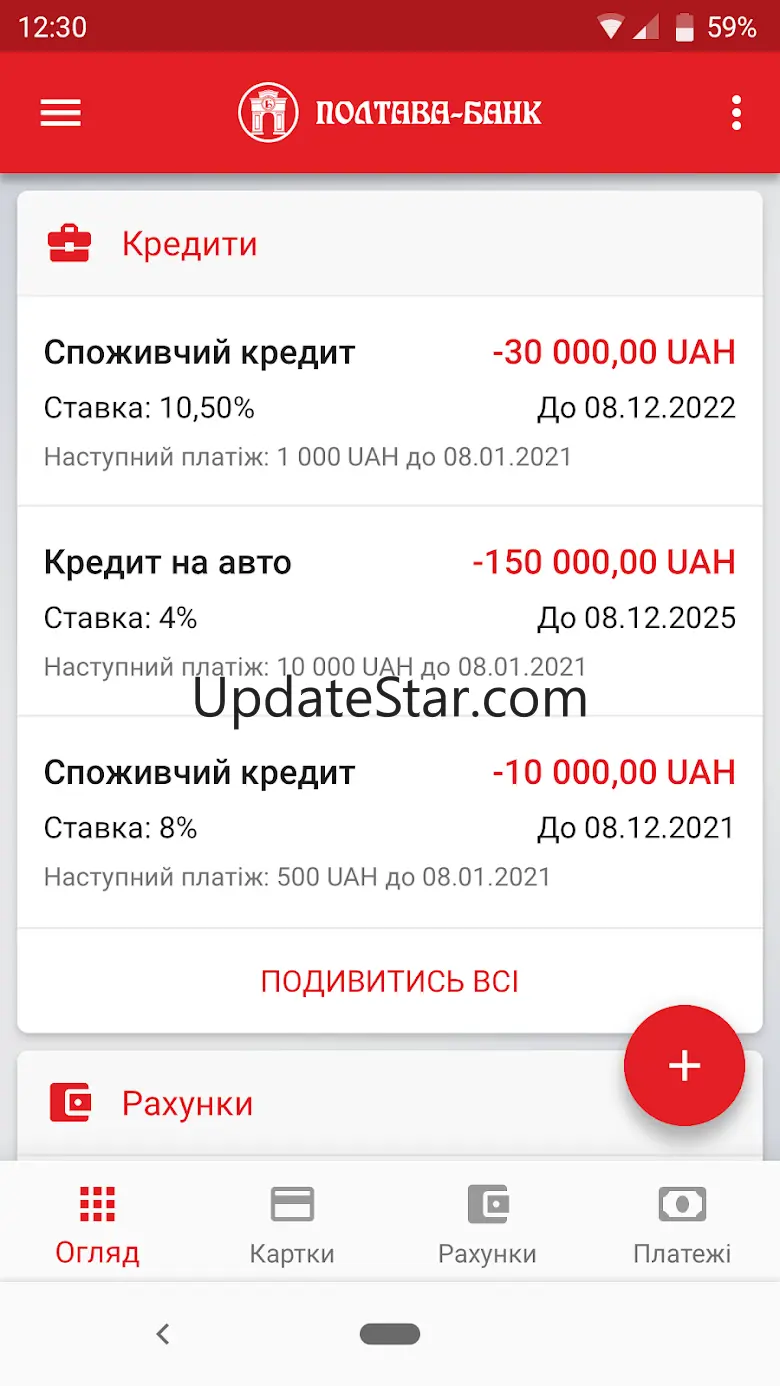780x1386 pixels.
Task: Open the three-dot overflow menu
Action: [x=736, y=113]
